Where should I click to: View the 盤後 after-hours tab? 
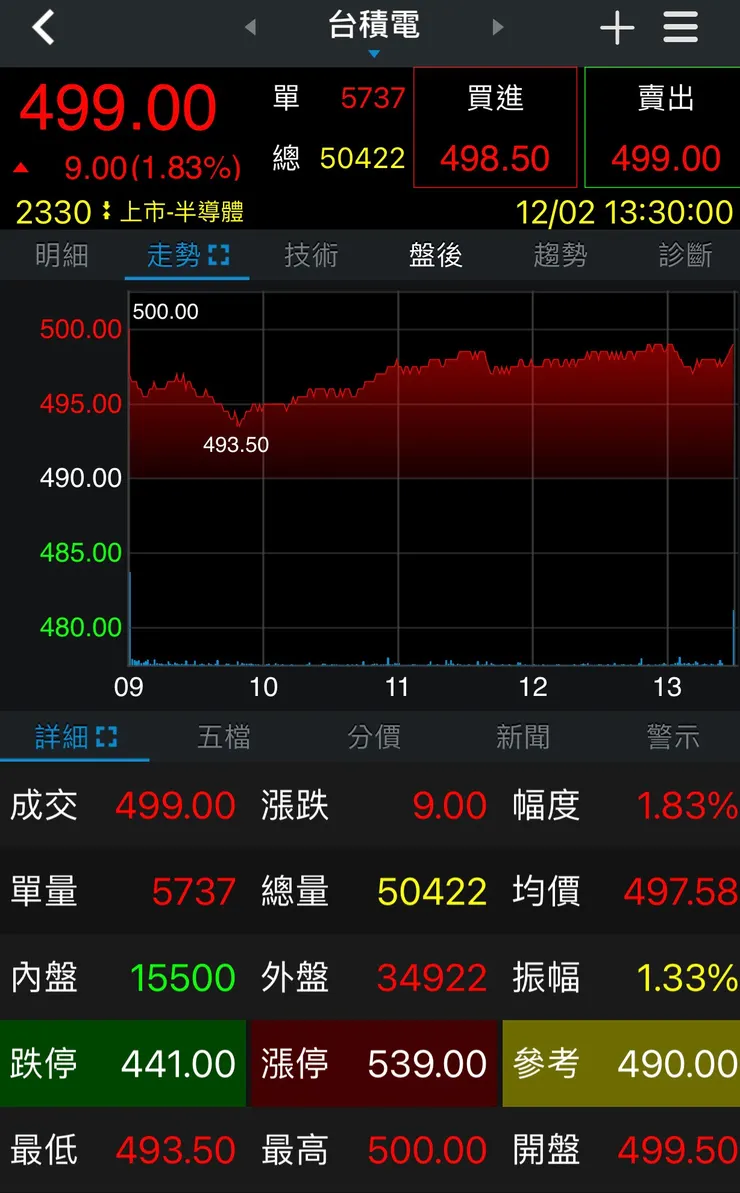[435, 255]
